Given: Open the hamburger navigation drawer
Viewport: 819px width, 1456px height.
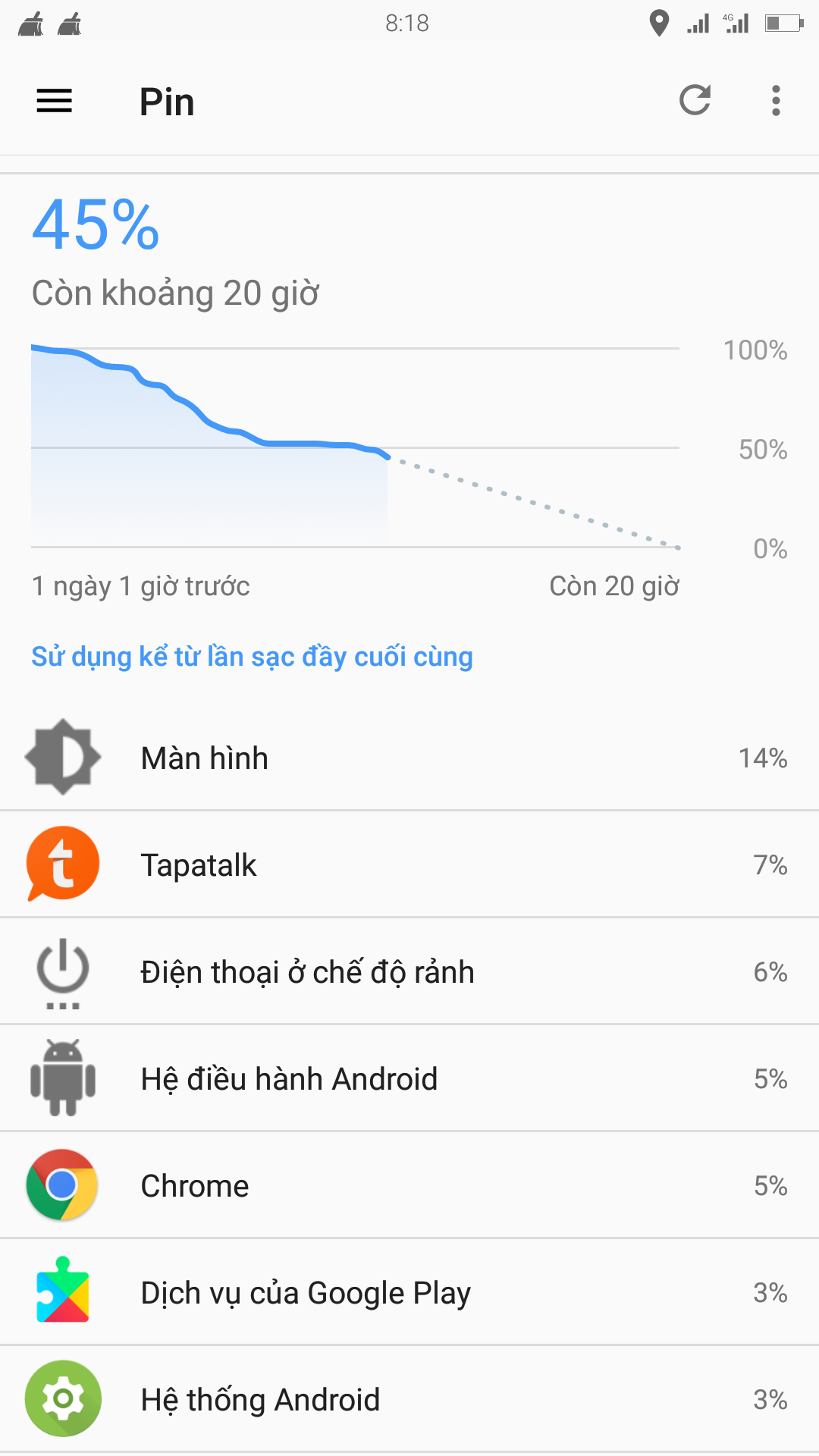Looking at the screenshot, I should [x=54, y=101].
